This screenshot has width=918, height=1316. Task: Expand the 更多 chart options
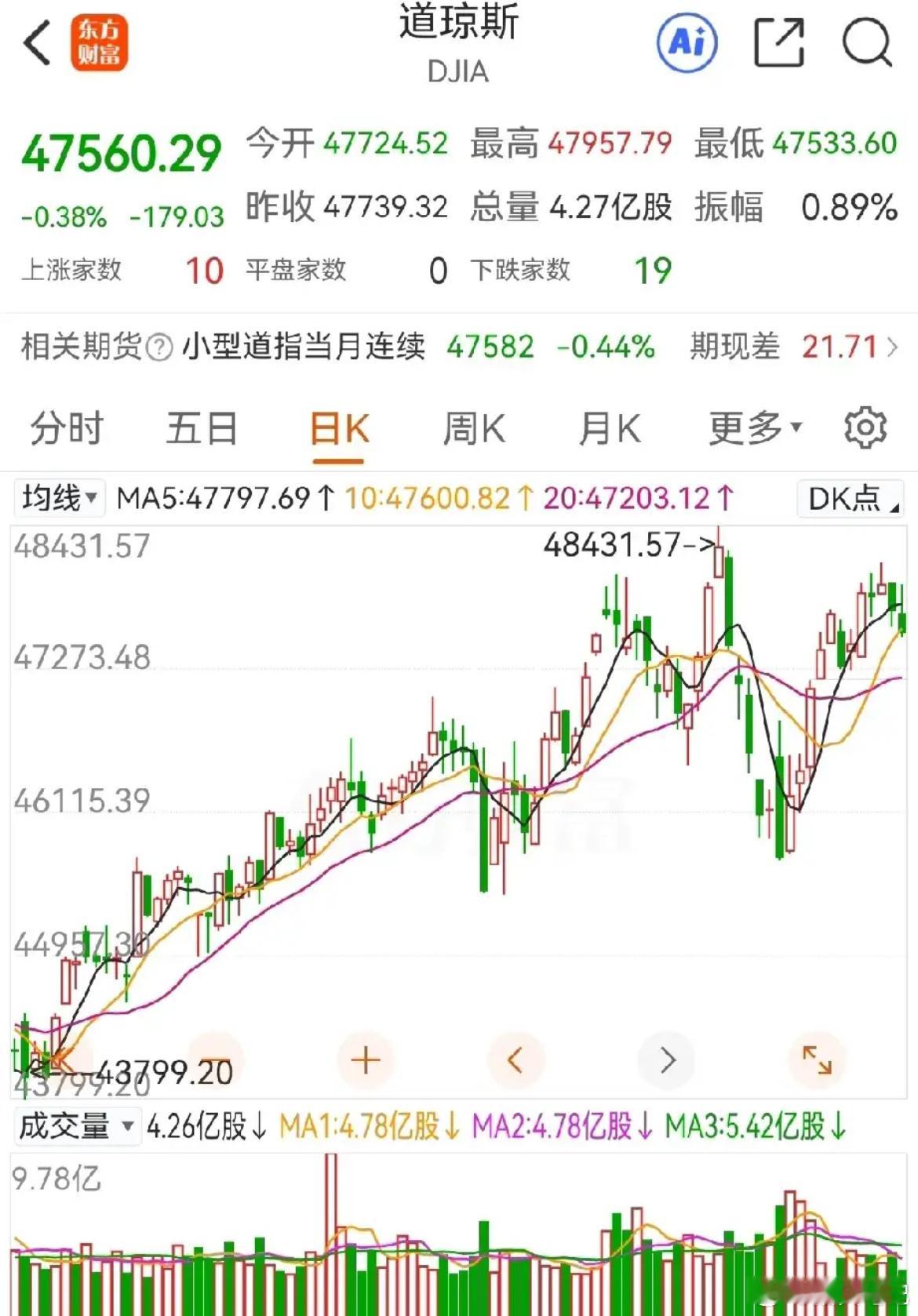pos(749,427)
